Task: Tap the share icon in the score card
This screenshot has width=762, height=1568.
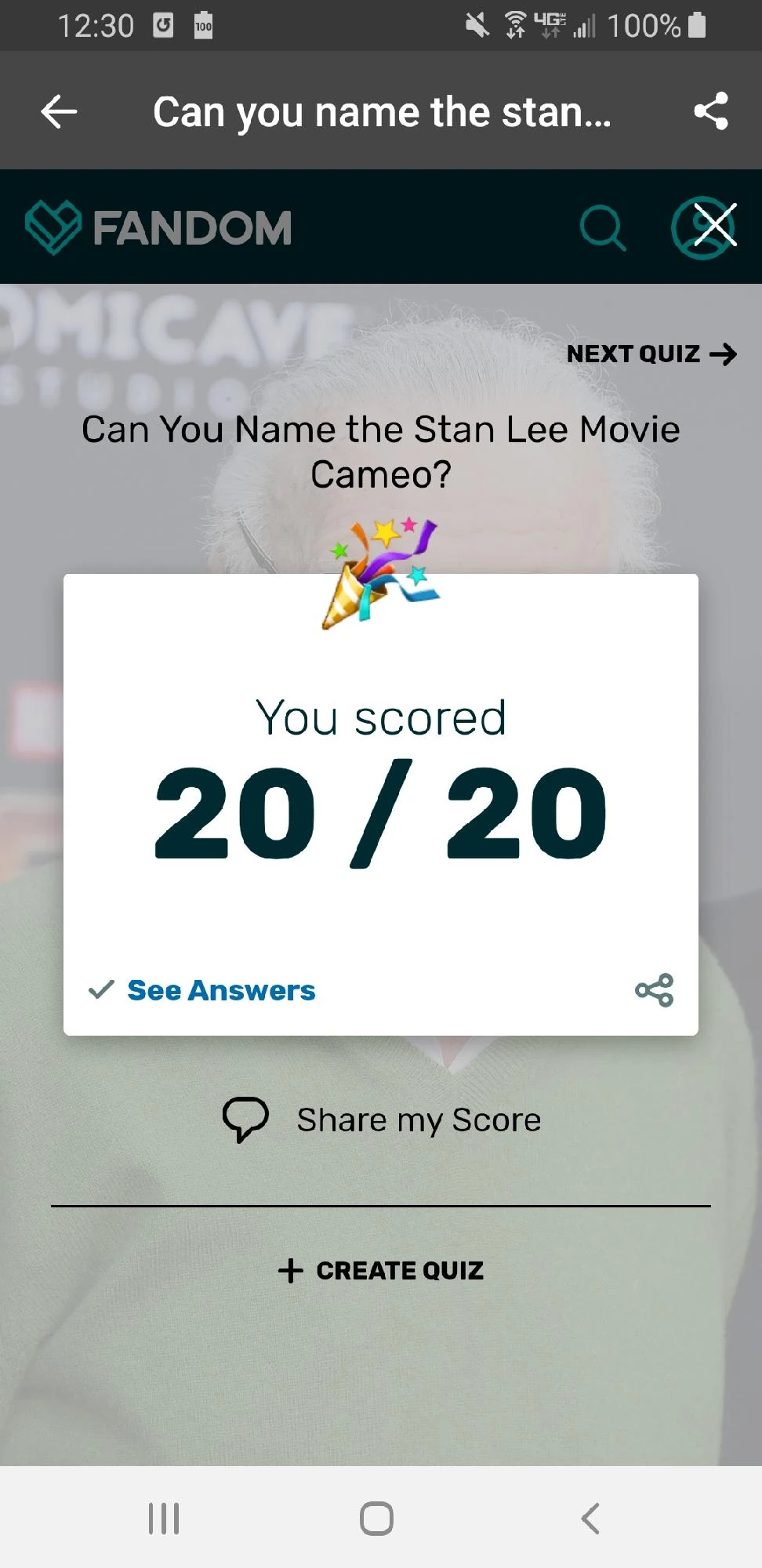Action: coord(655,990)
